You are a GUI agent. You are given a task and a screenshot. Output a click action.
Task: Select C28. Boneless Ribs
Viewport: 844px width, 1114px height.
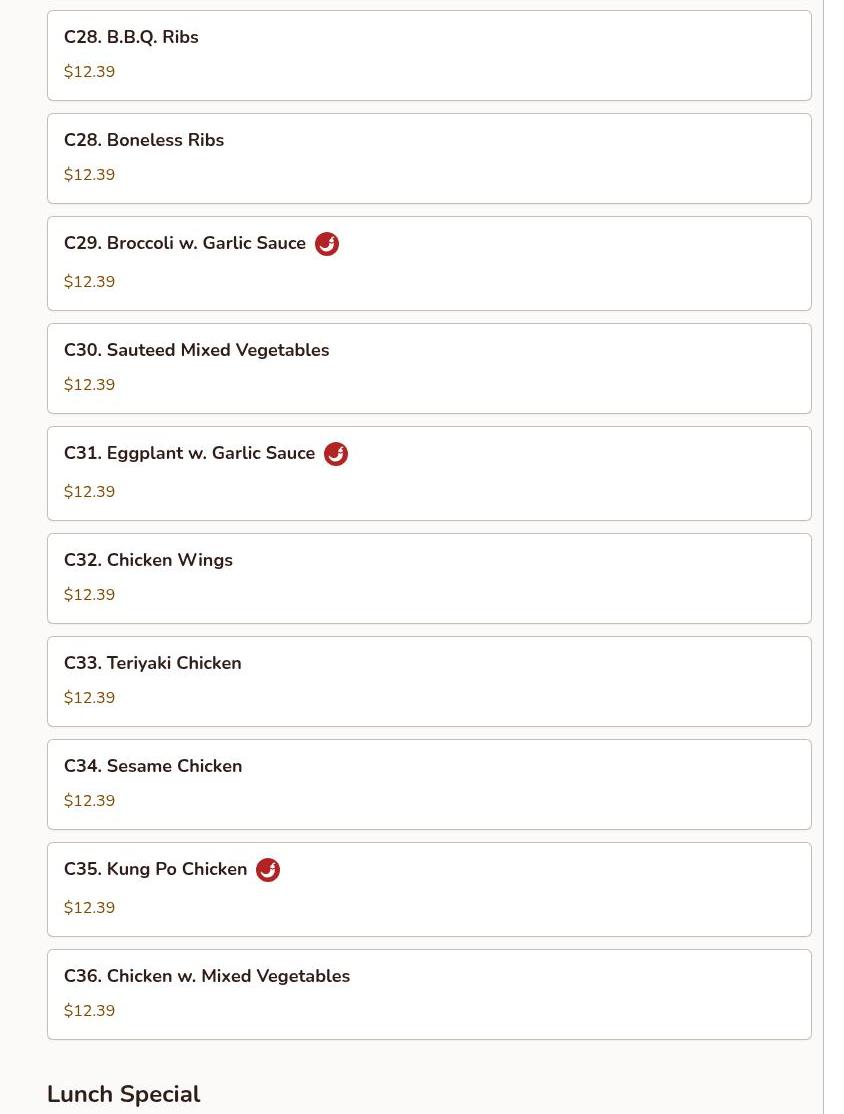click(429, 158)
